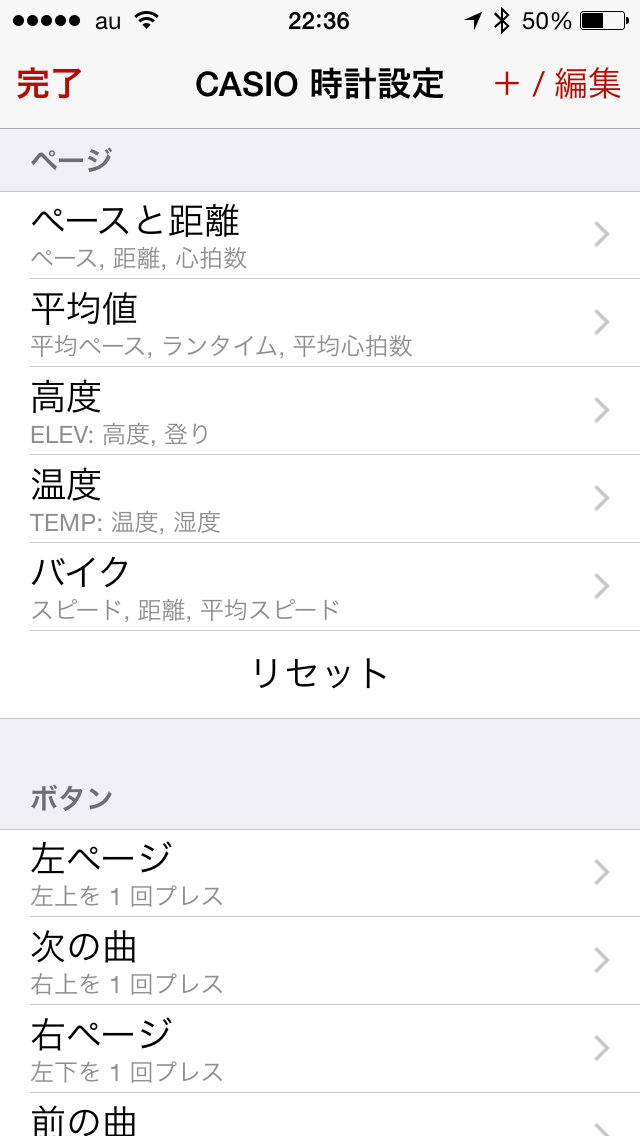Open the 左ページ button setting
Viewport: 640px width, 1136px height.
[320, 873]
